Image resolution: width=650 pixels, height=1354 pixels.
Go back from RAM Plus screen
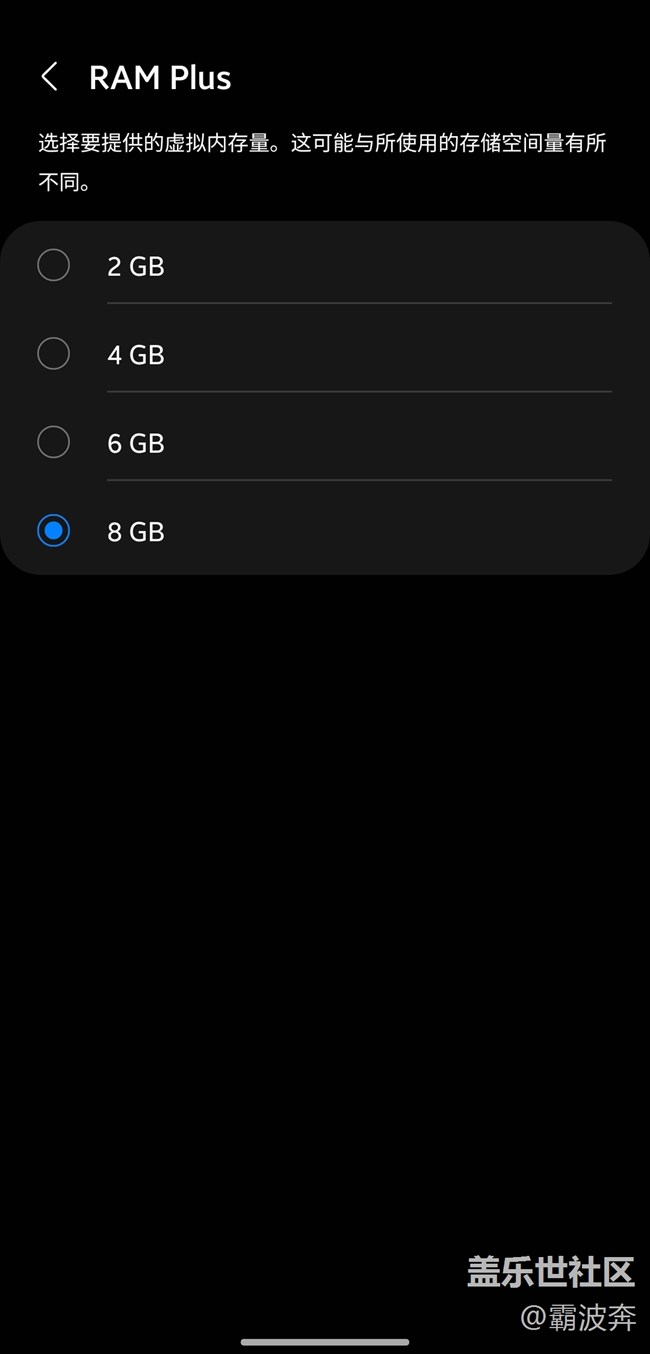coord(49,77)
